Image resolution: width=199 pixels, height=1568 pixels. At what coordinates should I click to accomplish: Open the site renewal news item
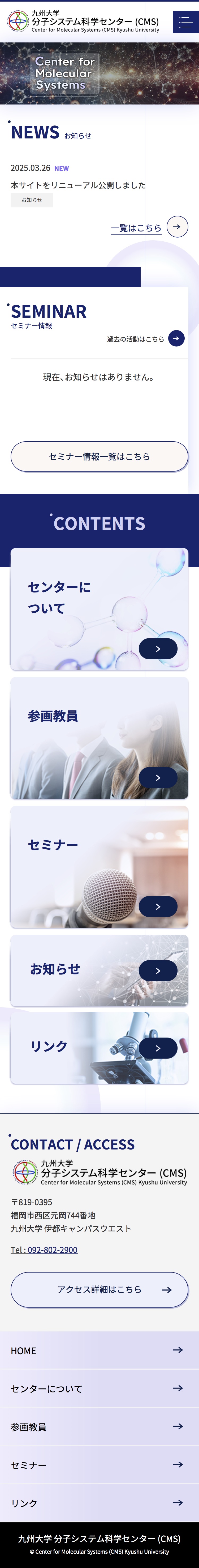[78, 185]
